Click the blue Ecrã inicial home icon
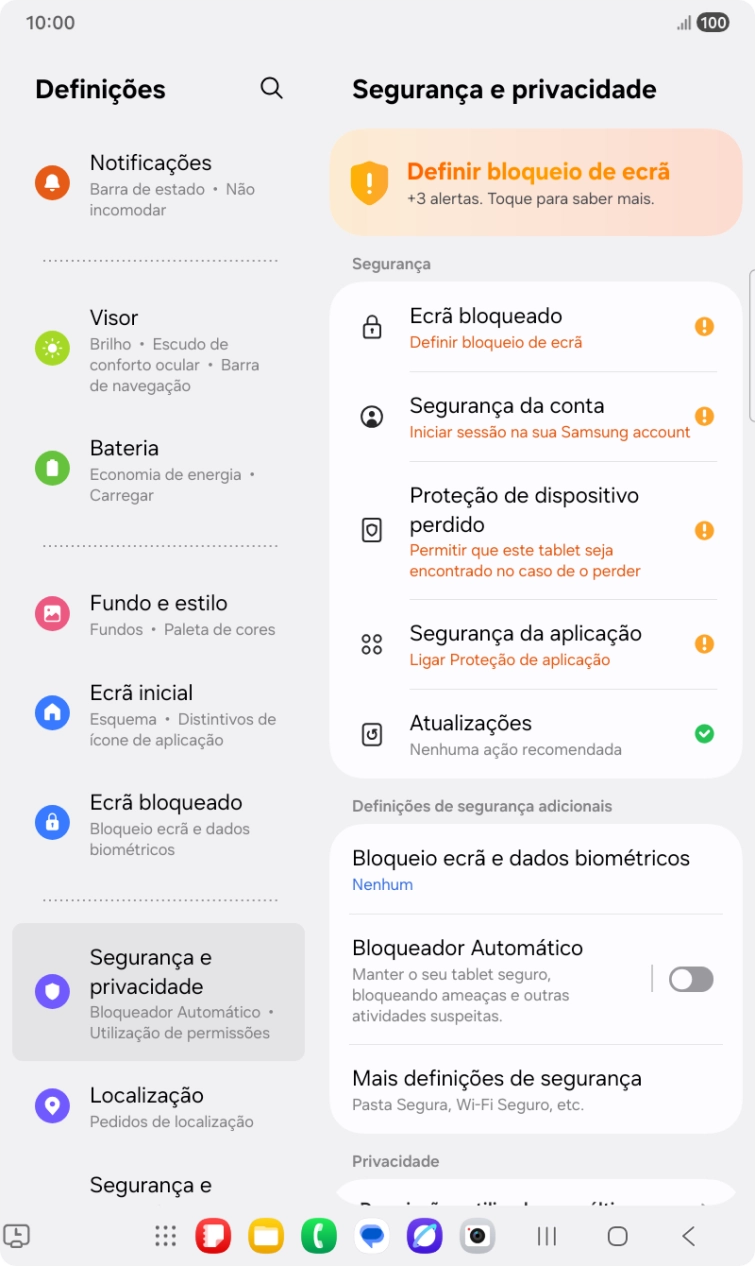The width and height of the screenshot is (755, 1266). point(52,713)
